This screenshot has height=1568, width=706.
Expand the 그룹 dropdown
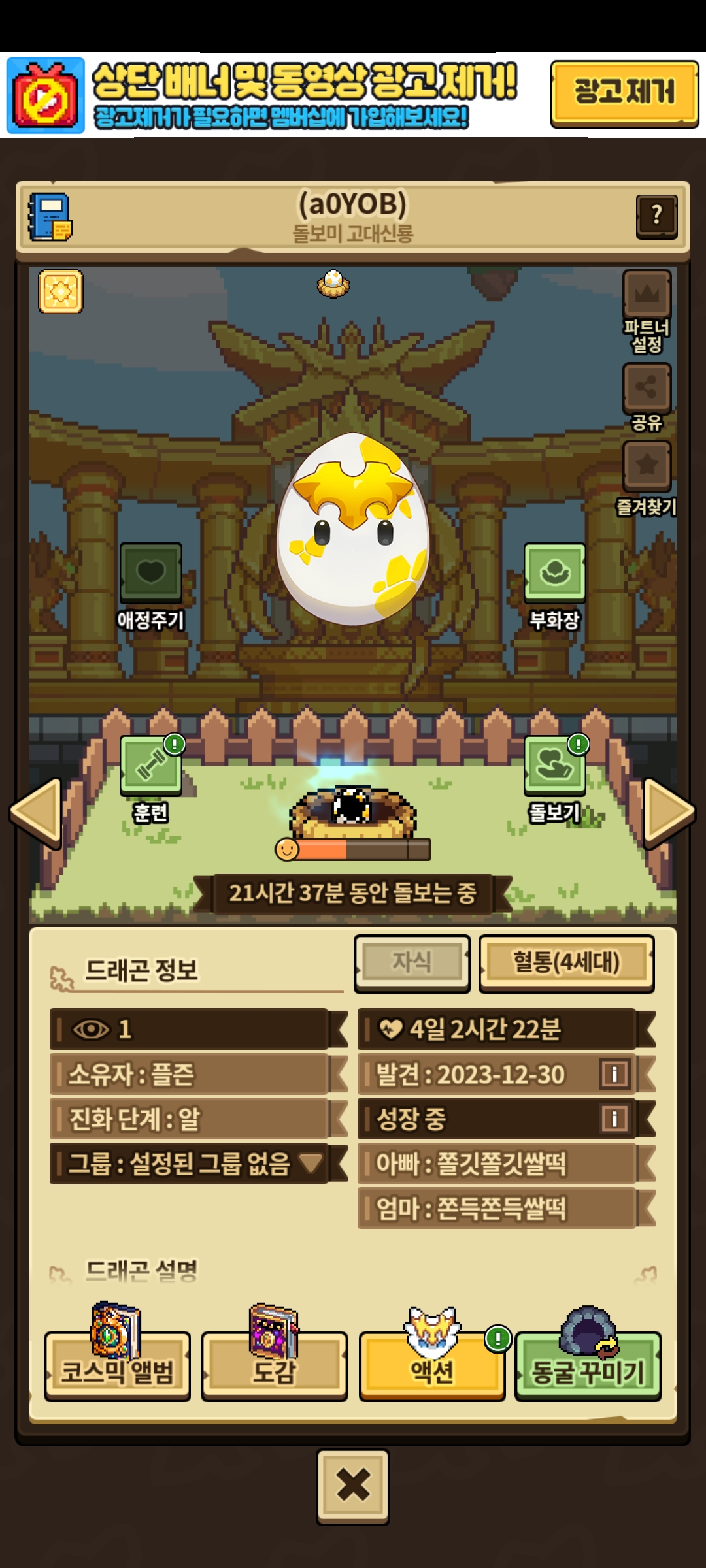tap(311, 1163)
